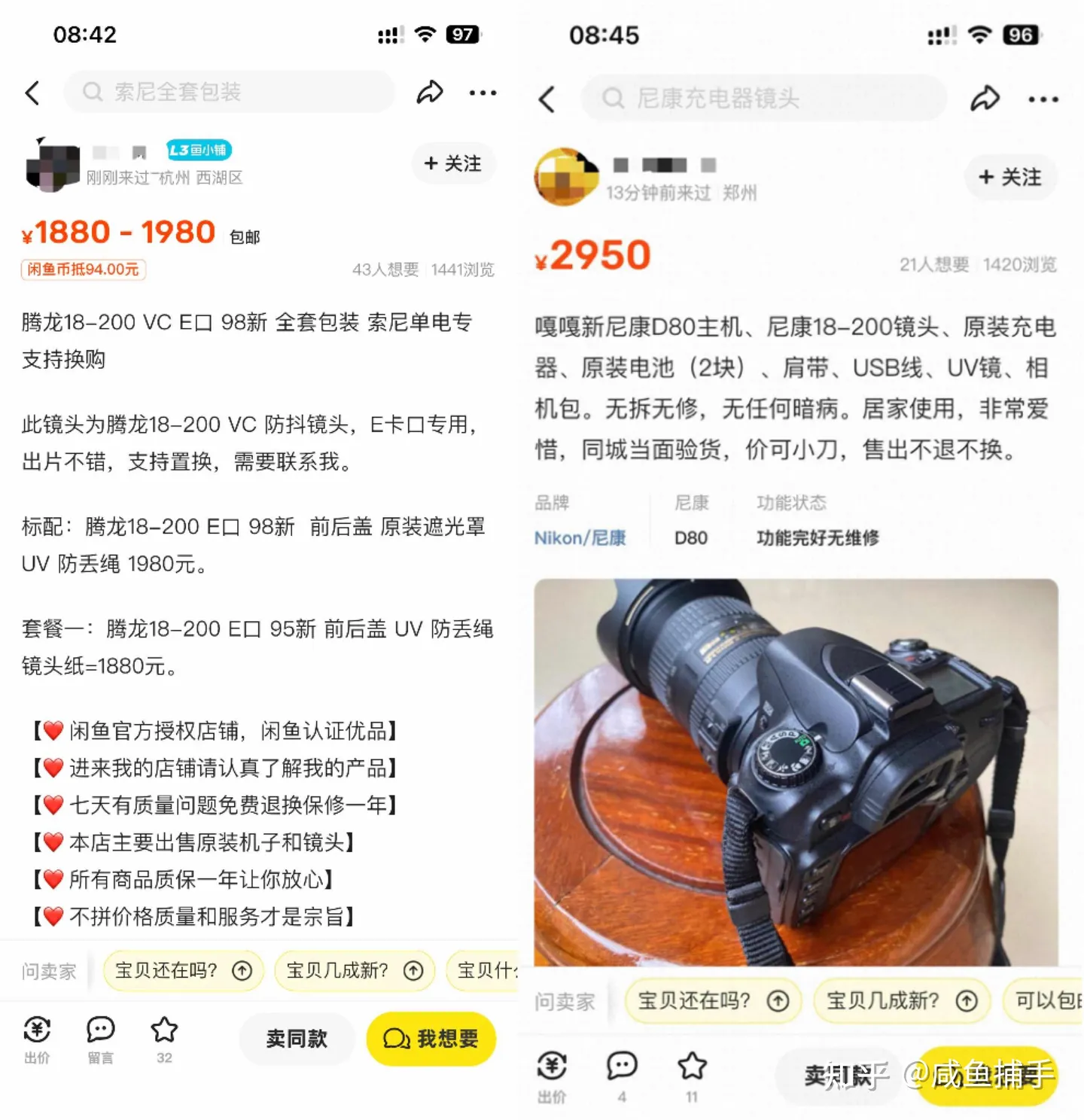Viewport: 1084px width, 1120px height.
Task: Tap the back arrow on the Sony lens listing
Action: click(32, 92)
